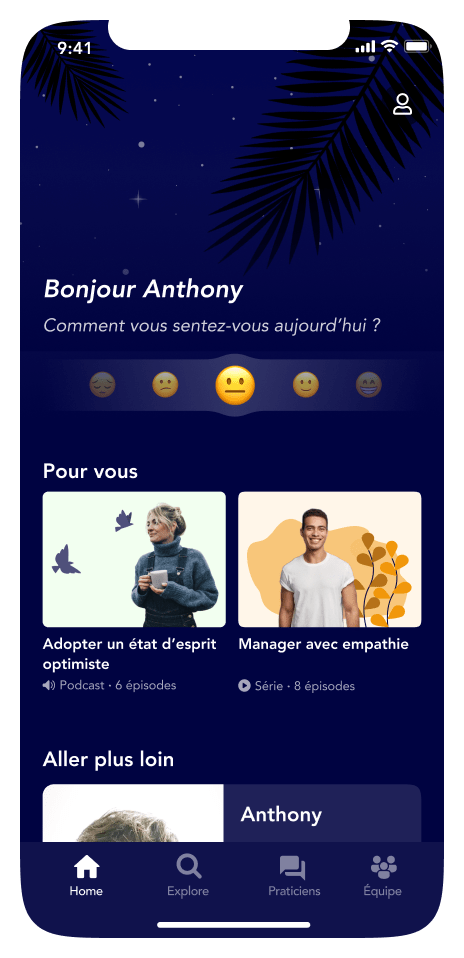Screen dimensions: 464x958
Task: Open the podcast Adopter un état d'esprit optimiste
Action: [x=134, y=592]
